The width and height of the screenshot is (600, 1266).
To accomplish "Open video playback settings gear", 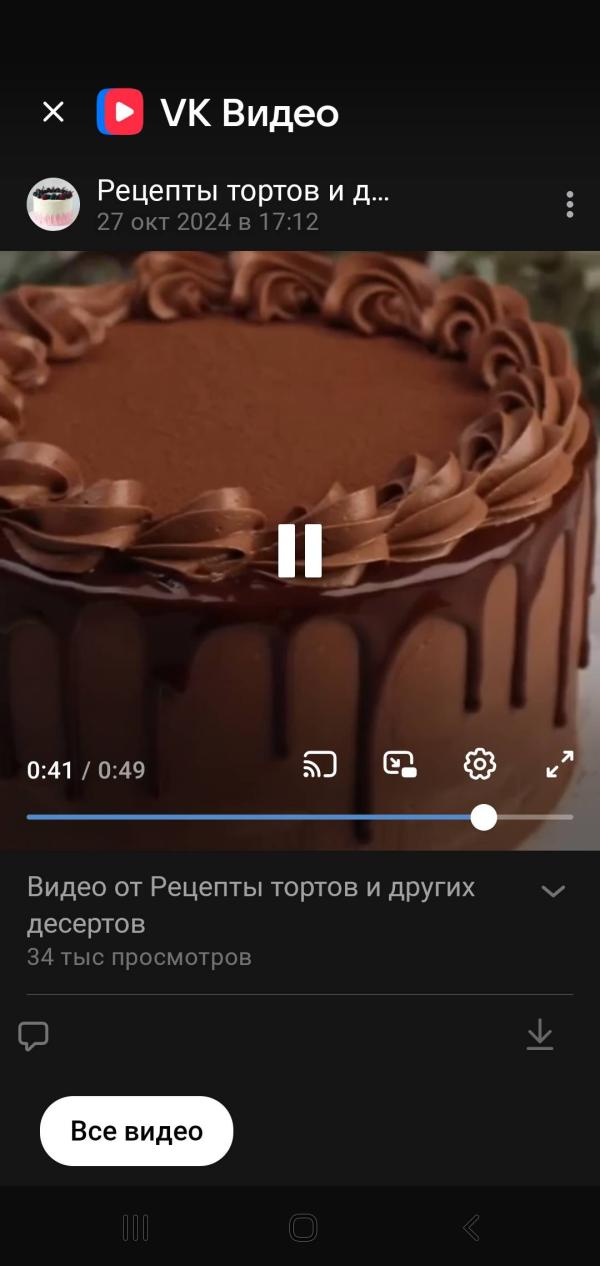I will [480, 765].
